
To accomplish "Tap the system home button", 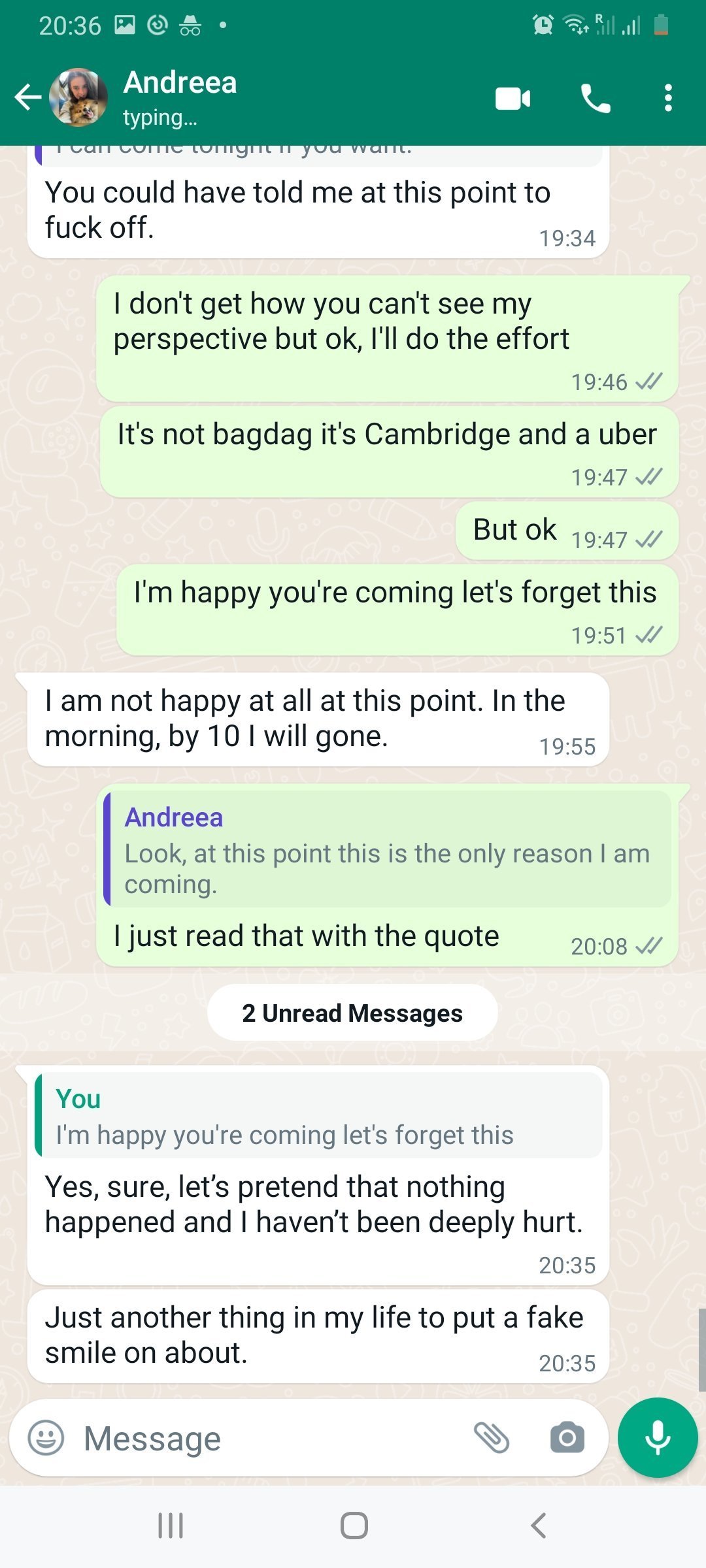I will (x=354, y=1526).
